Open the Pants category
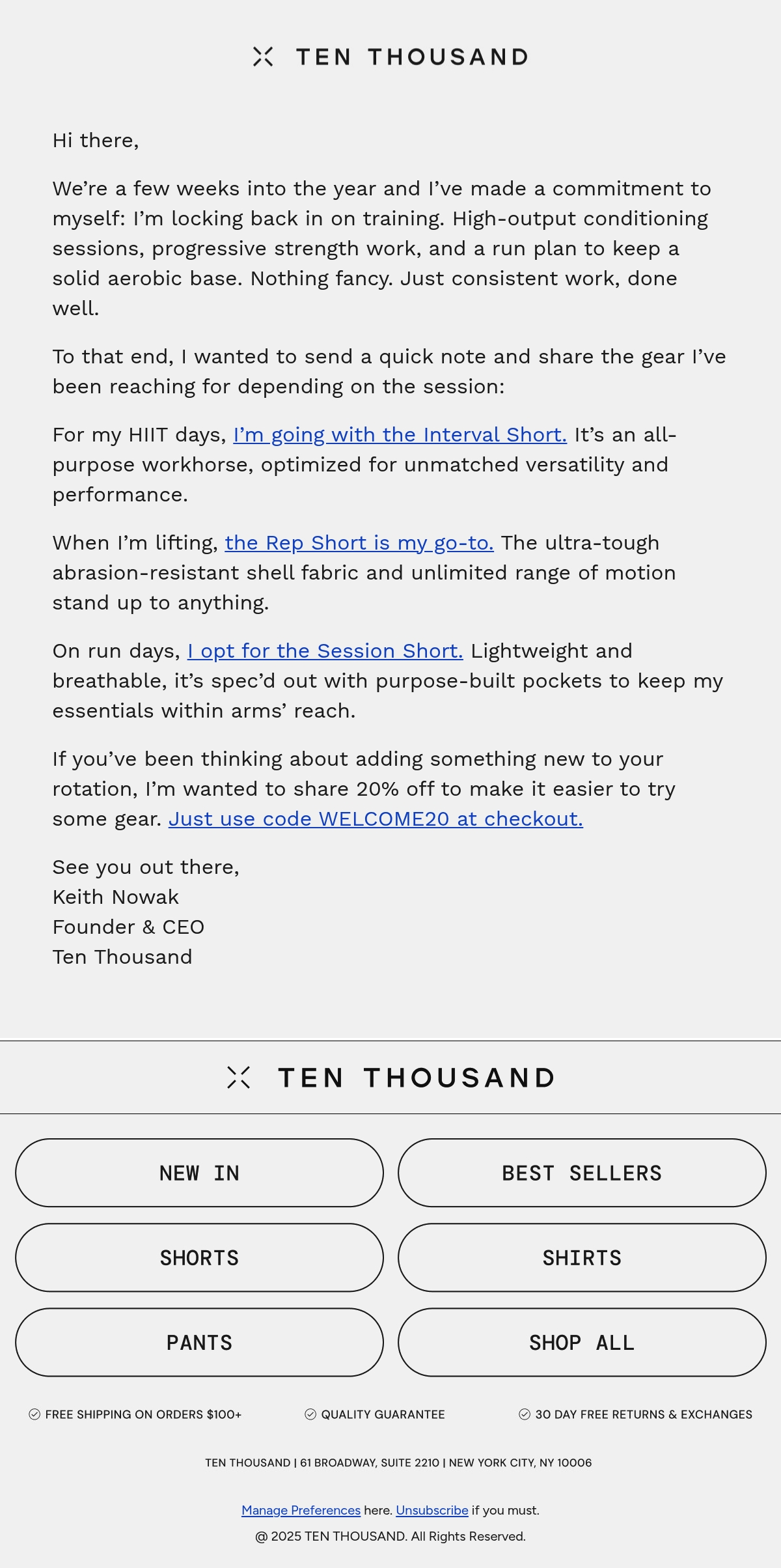Screen dimensions: 781x1568 click(x=199, y=1342)
